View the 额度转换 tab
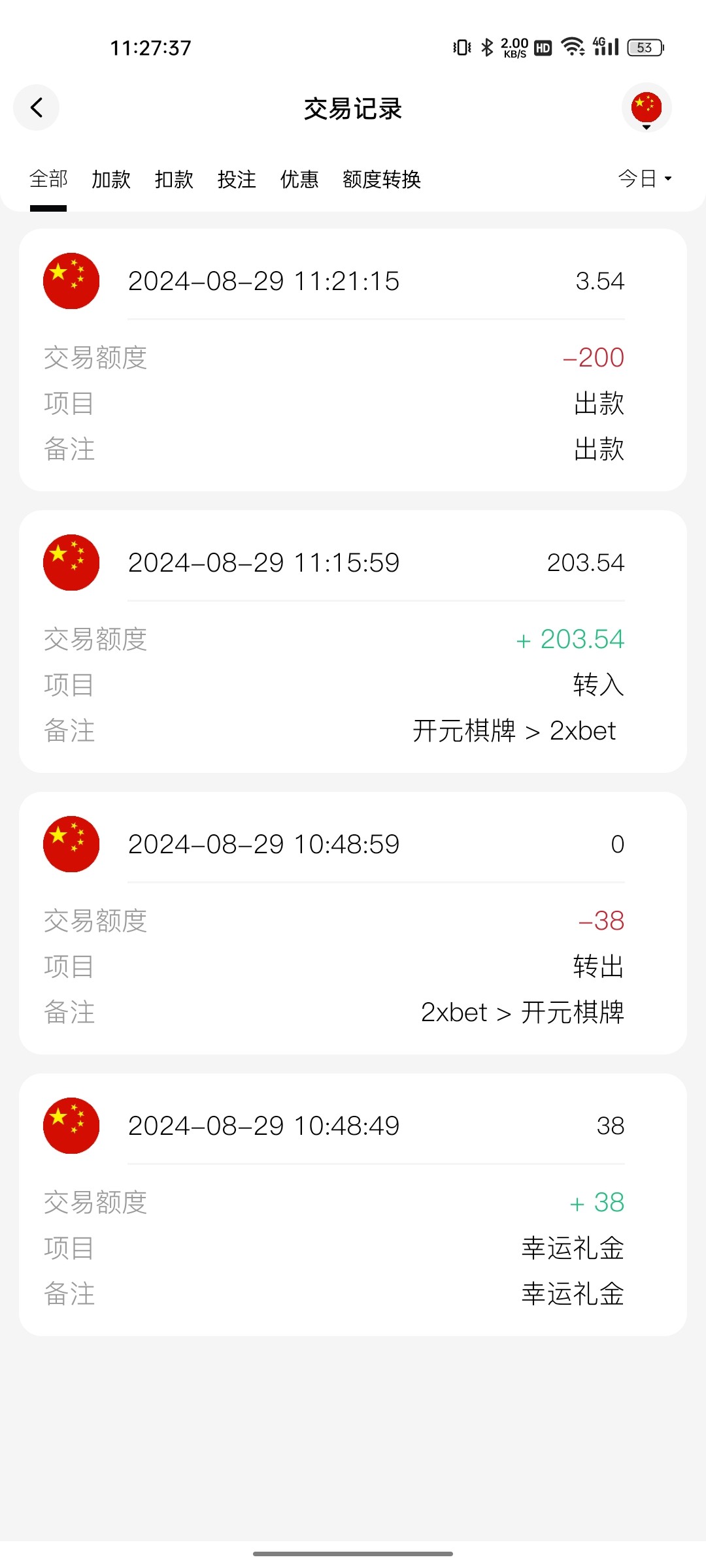This screenshot has width=706, height=1568. [382, 179]
